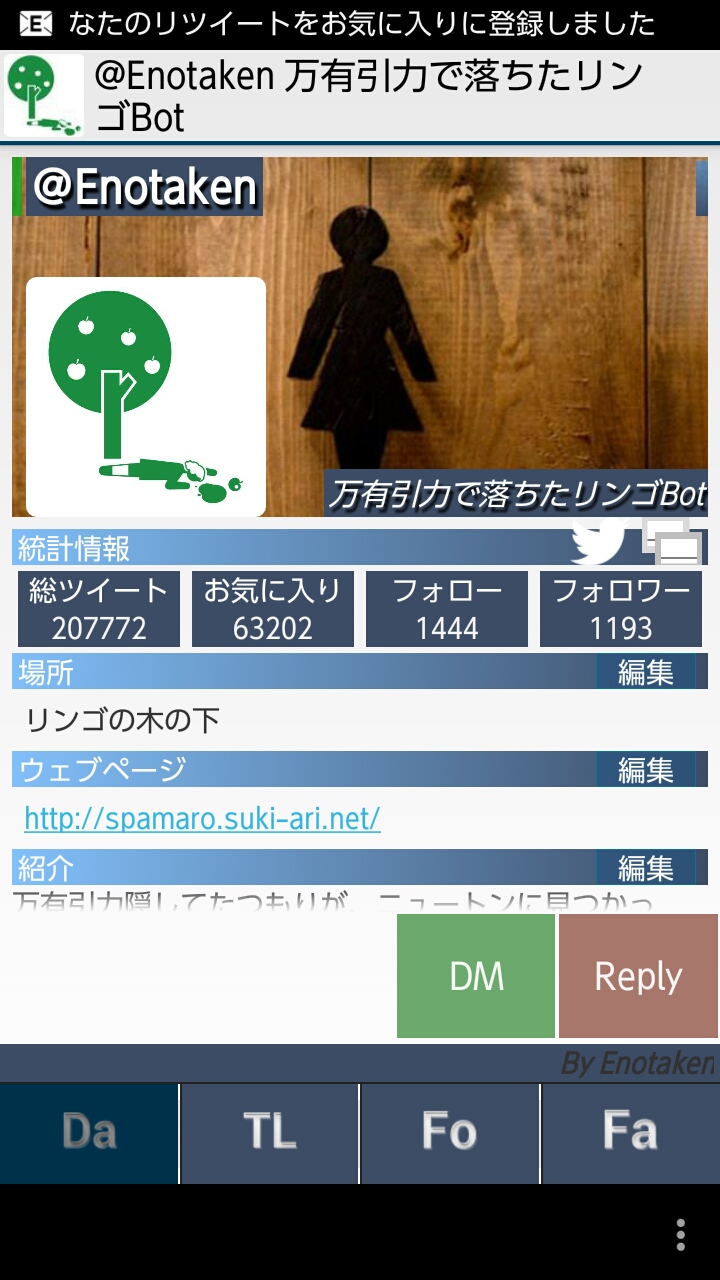Switch to the Fo tab
720x1280 pixels.
[449, 1133]
